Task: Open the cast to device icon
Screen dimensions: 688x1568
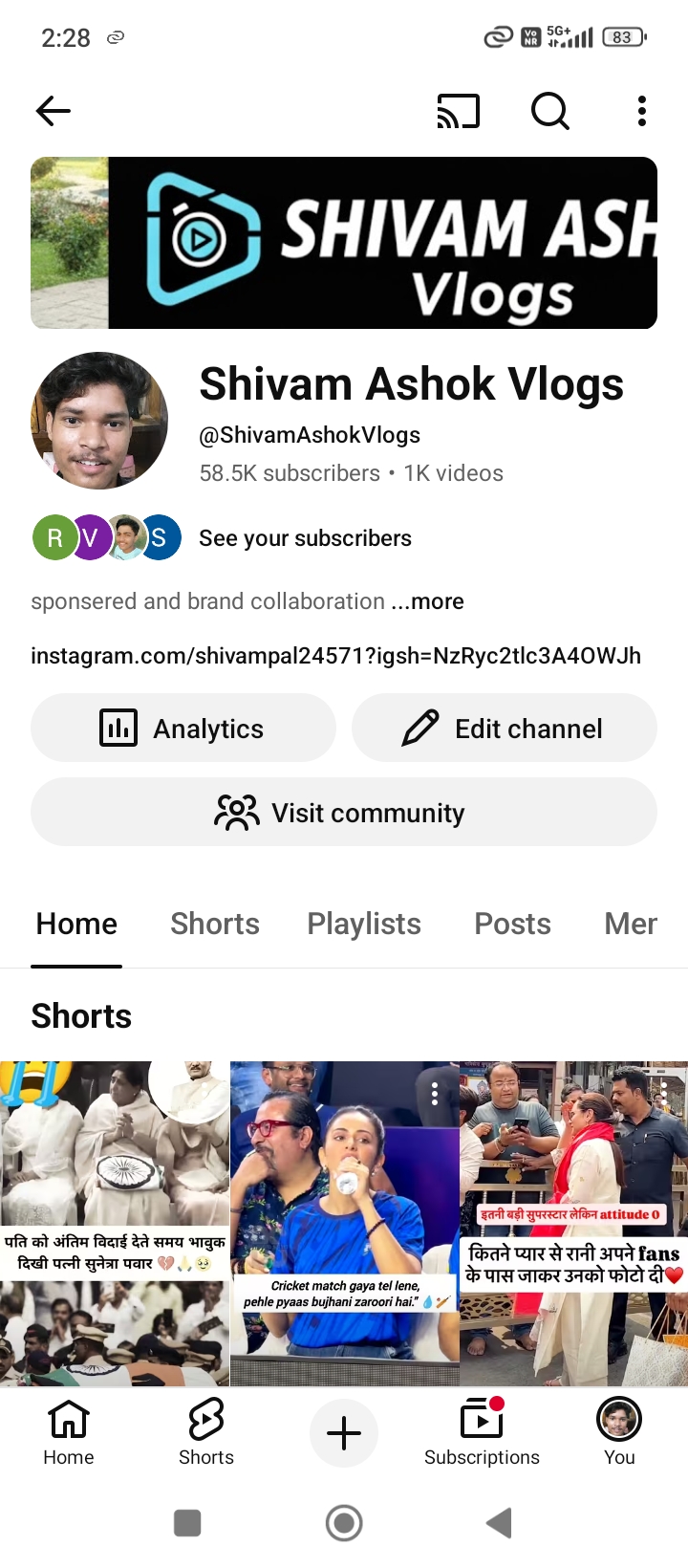Action: pos(458,111)
